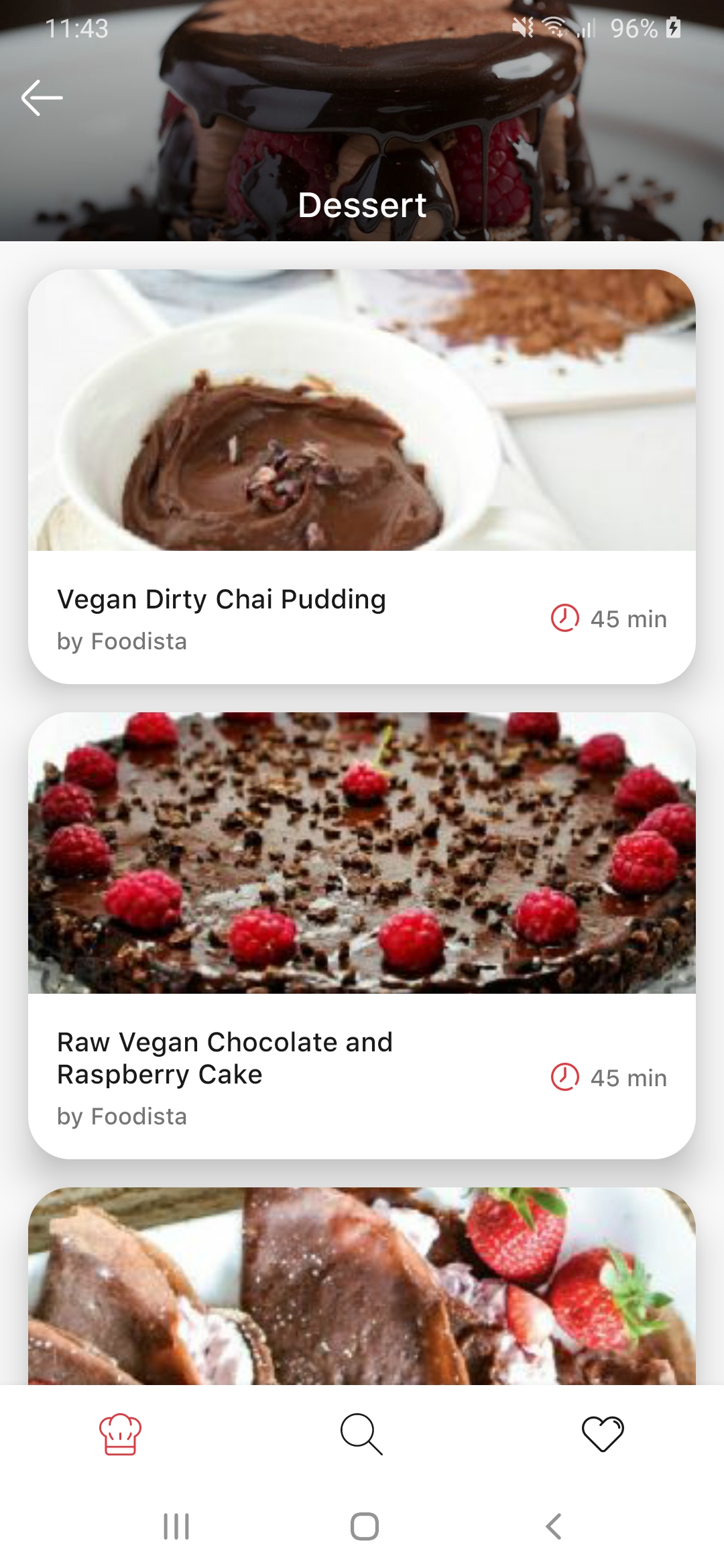Go back using the top arrow
Screen dimensions: 724x1568
[42, 98]
